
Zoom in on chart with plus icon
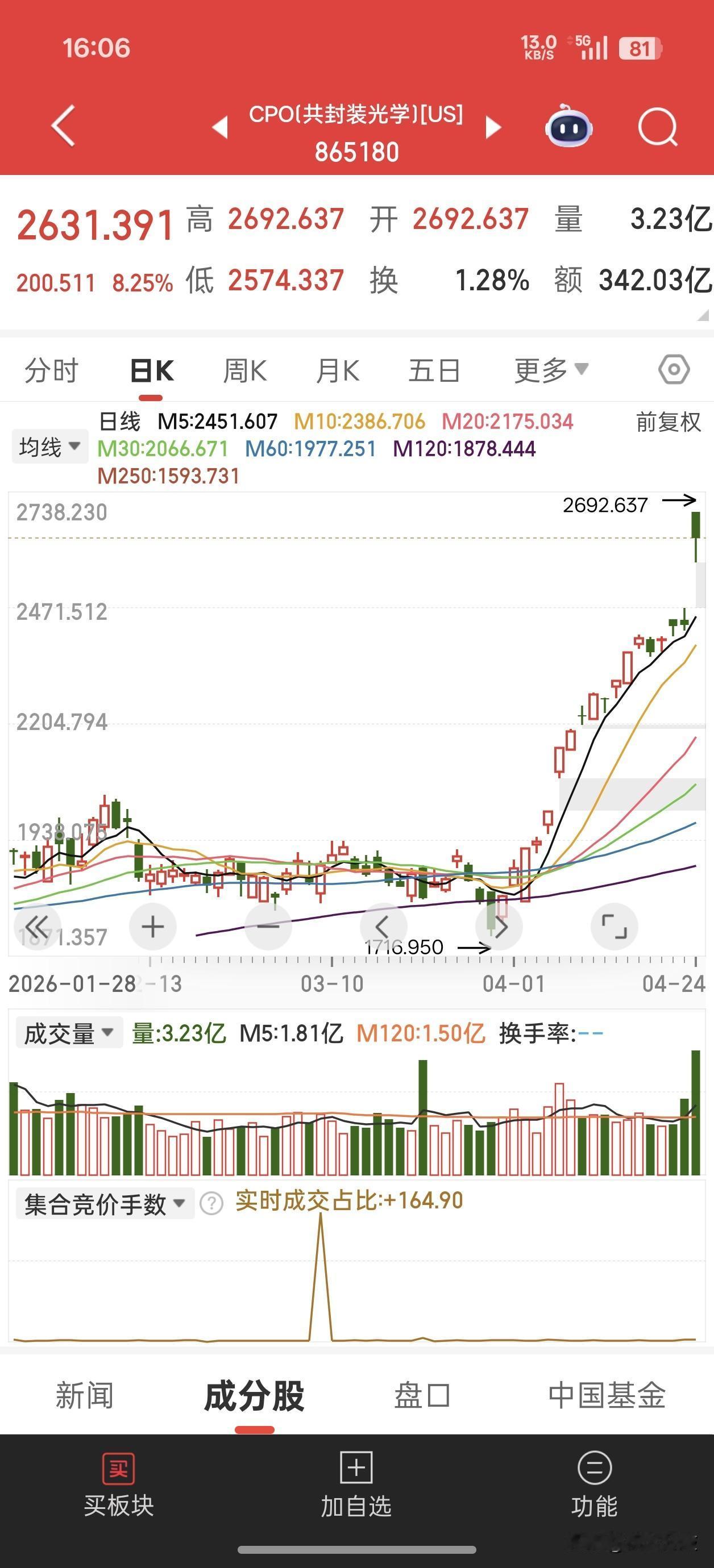(x=152, y=926)
